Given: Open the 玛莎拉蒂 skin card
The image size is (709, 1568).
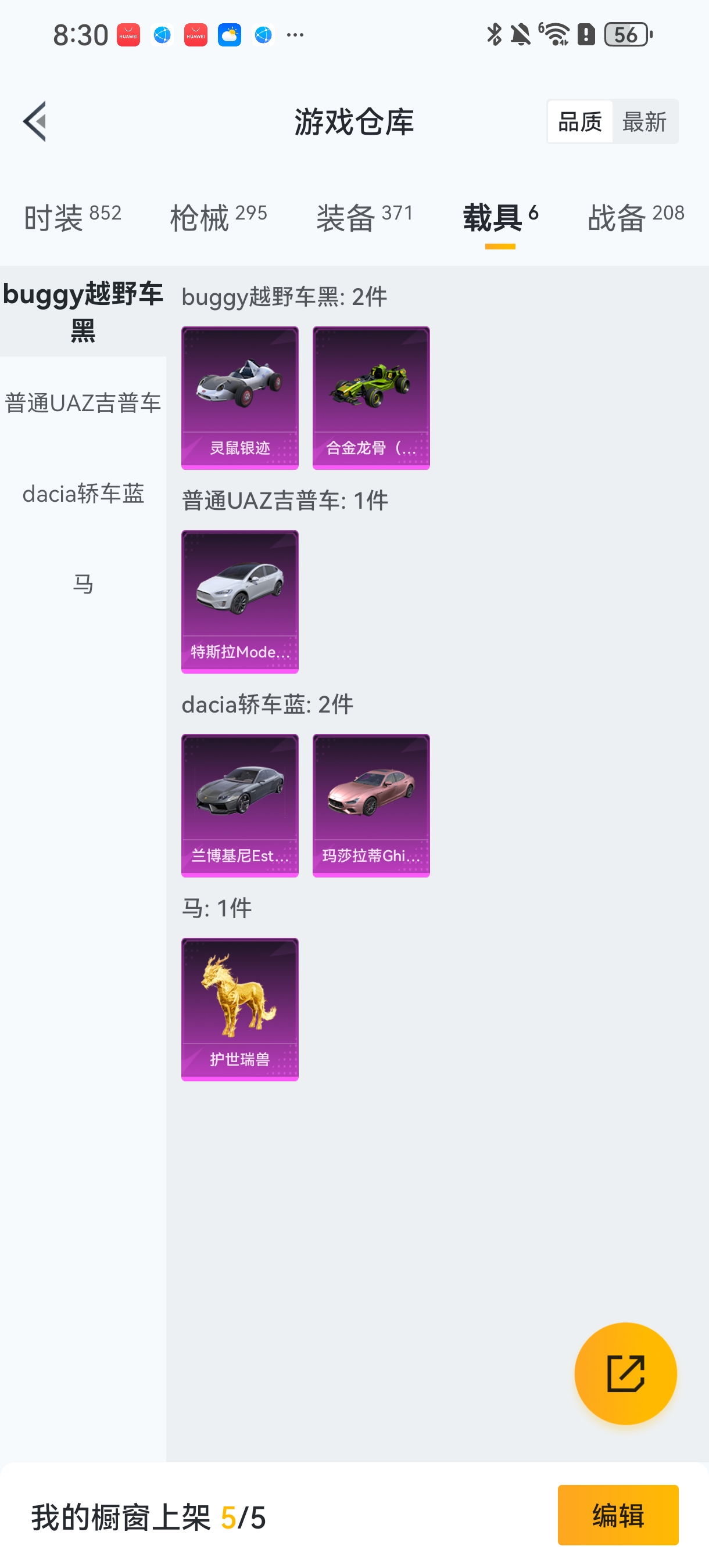Looking at the screenshot, I should tap(371, 805).
